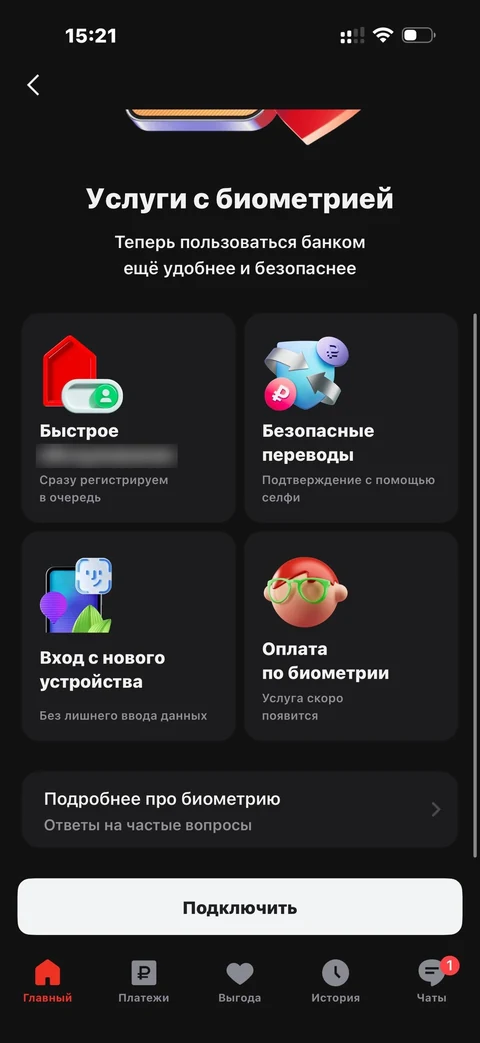Viewport: 480px width, 1043px height.
Task: Switch to the Выгода tab
Action: 239,981
